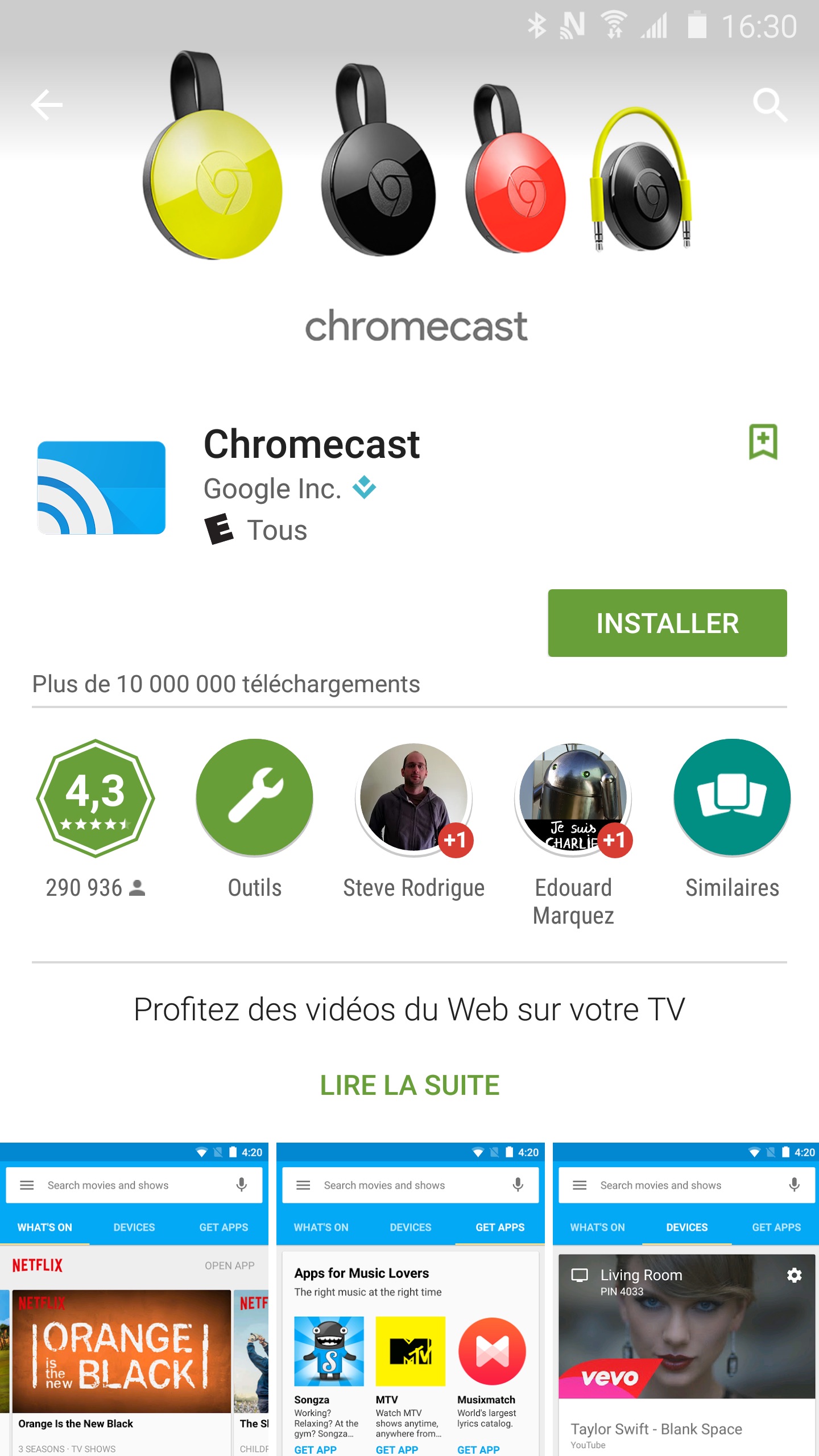Expand description with LIRE LA SUITE
The height and width of the screenshot is (1456, 819).
click(x=409, y=1085)
